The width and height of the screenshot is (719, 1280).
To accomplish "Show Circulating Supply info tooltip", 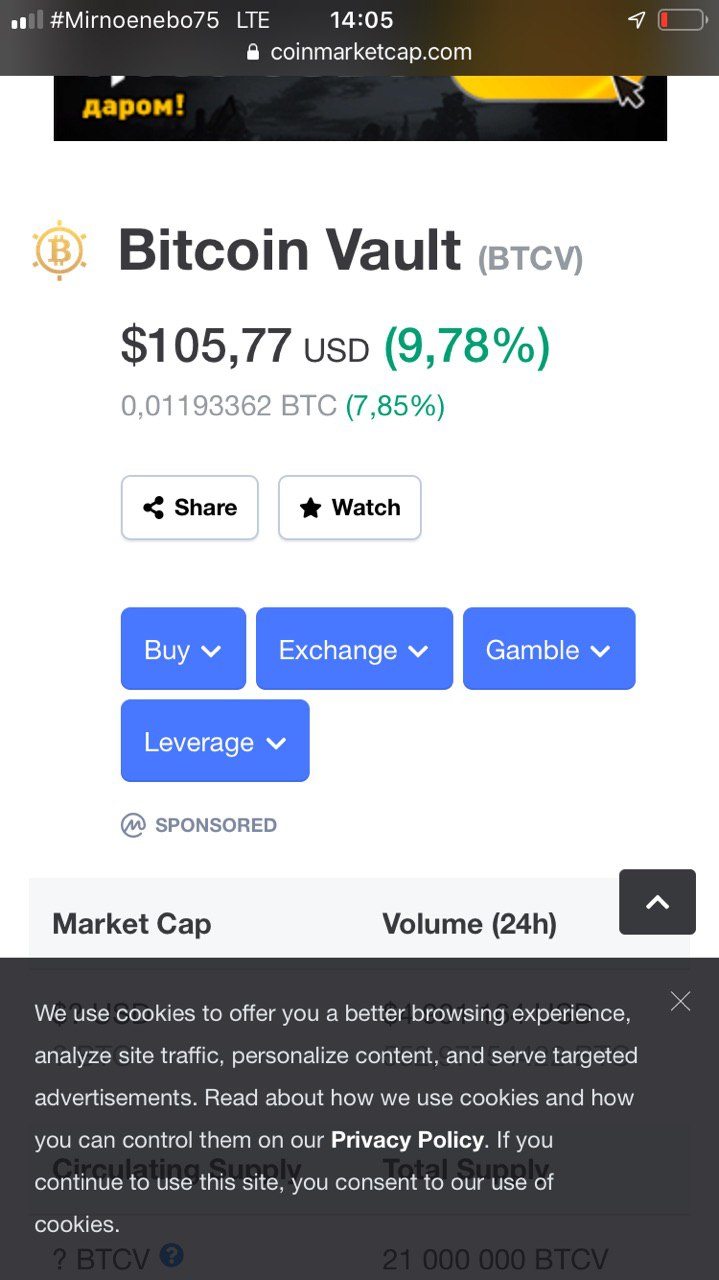I will 172,1255.
